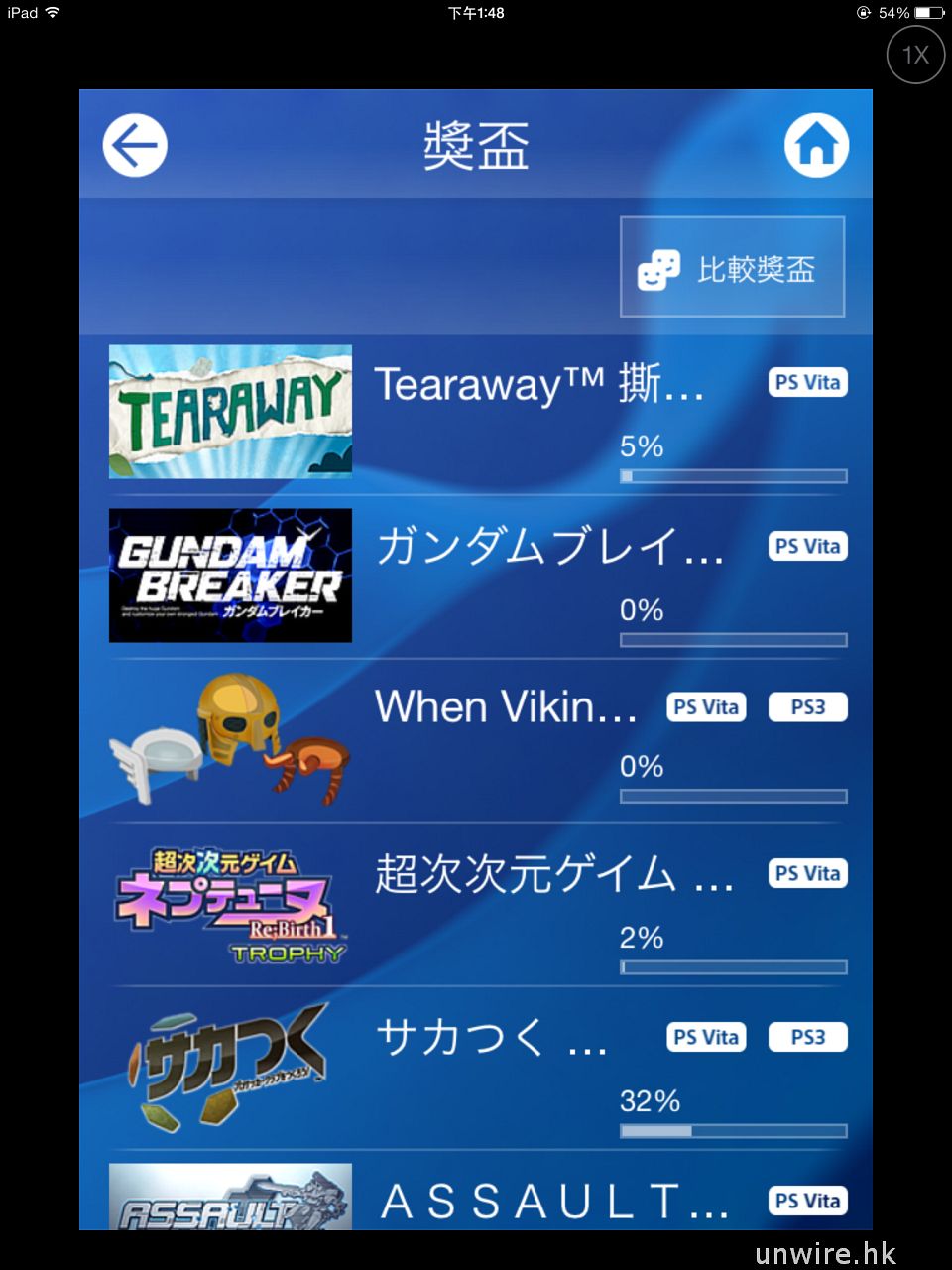952x1270 pixels.
Task: Open the home icon
Action: (816, 146)
